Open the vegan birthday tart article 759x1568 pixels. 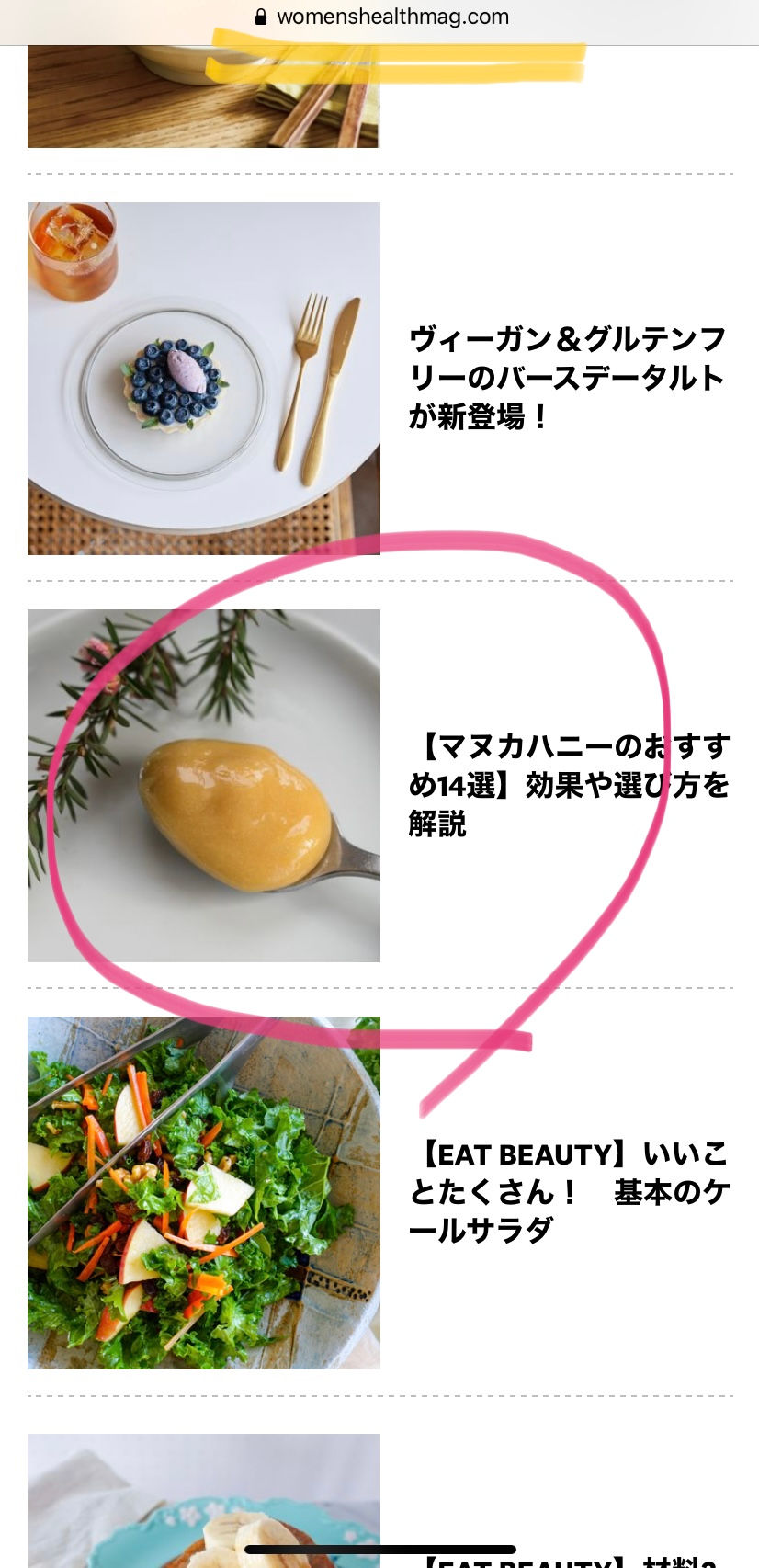click(568, 378)
